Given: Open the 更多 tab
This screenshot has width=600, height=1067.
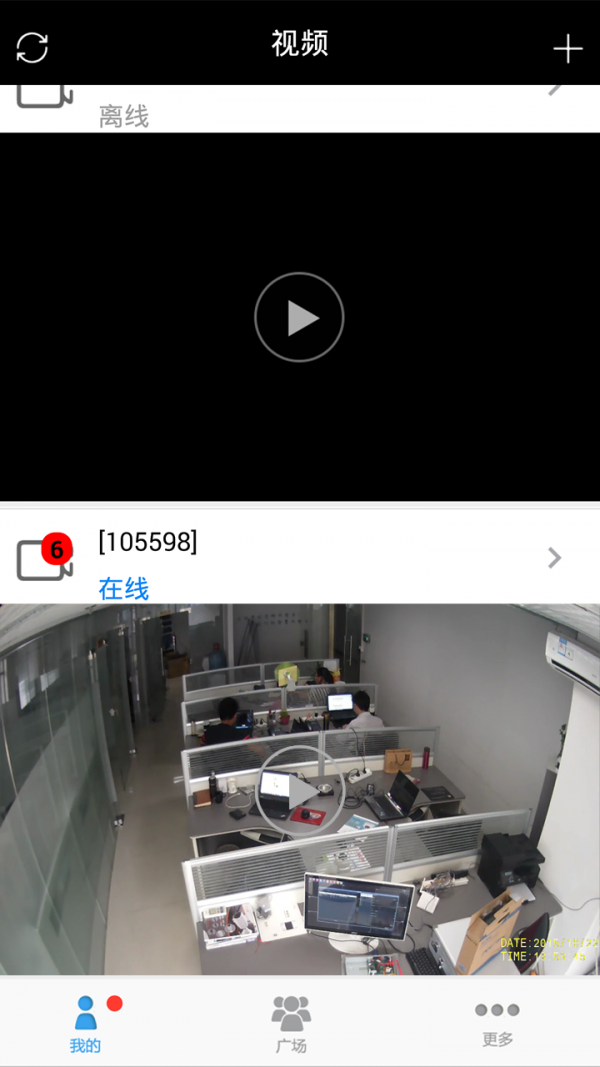Looking at the screenshot, I should 497,1022.
